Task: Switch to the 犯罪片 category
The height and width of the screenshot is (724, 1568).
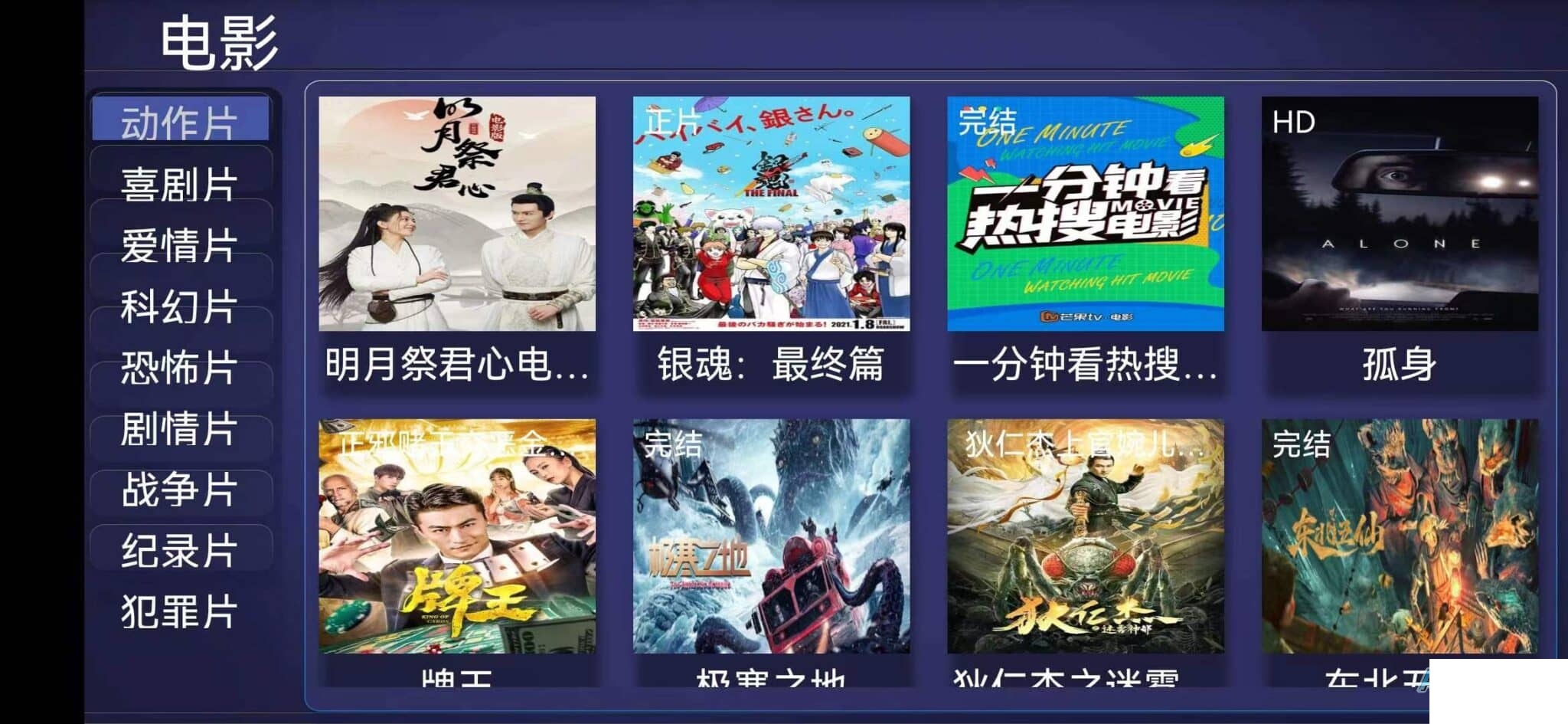Action: pyautogui.click(x=180, y=611)
